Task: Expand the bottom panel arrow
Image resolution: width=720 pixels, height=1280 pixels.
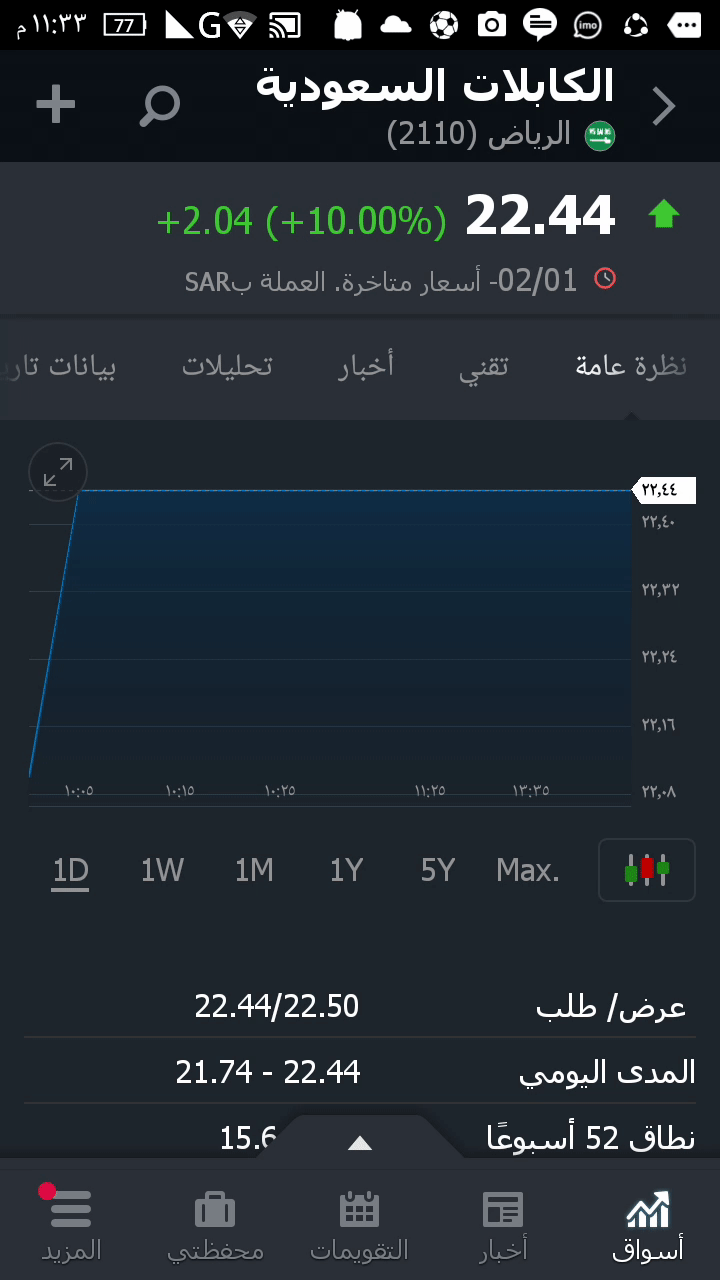Action: (x=360, y=1143)
